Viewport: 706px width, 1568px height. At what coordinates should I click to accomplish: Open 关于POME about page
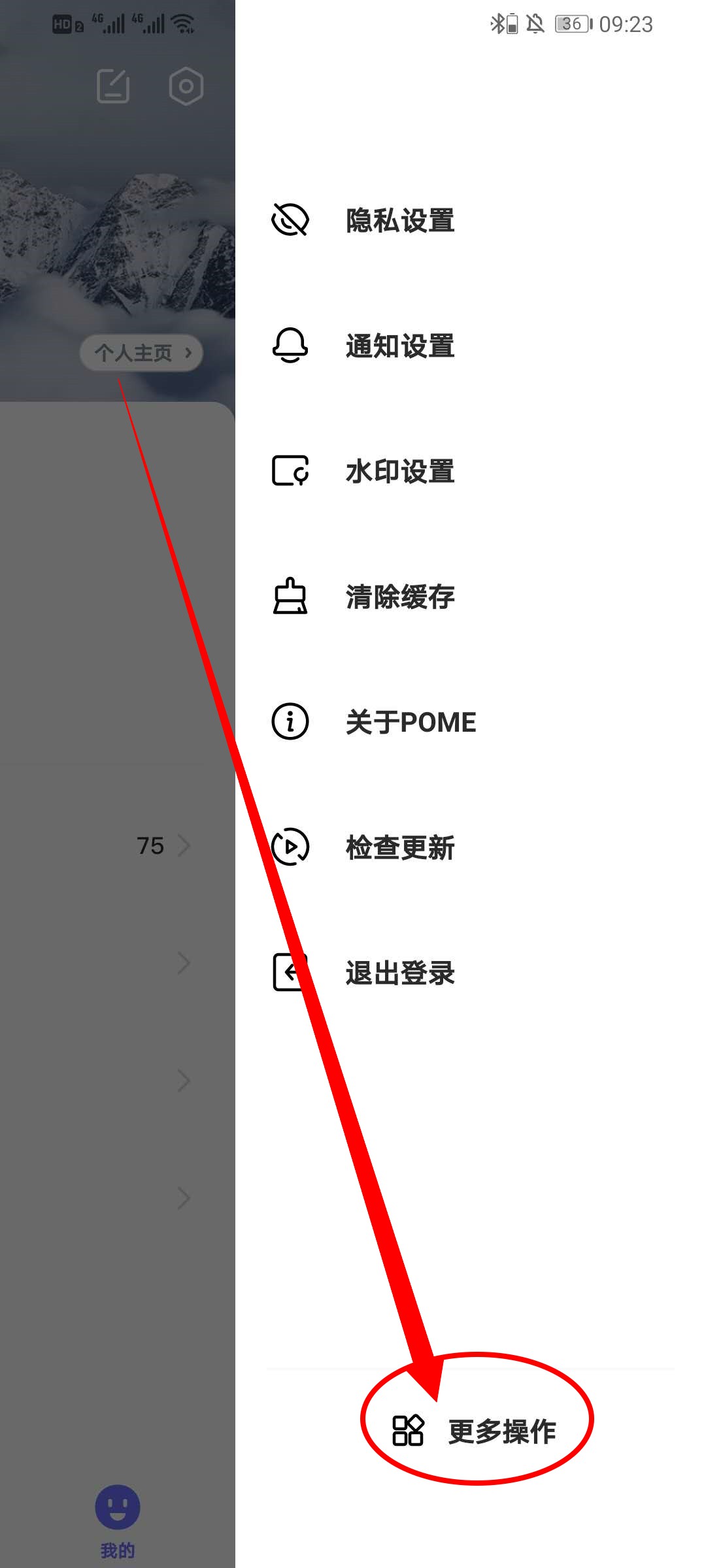click(410, 722)
